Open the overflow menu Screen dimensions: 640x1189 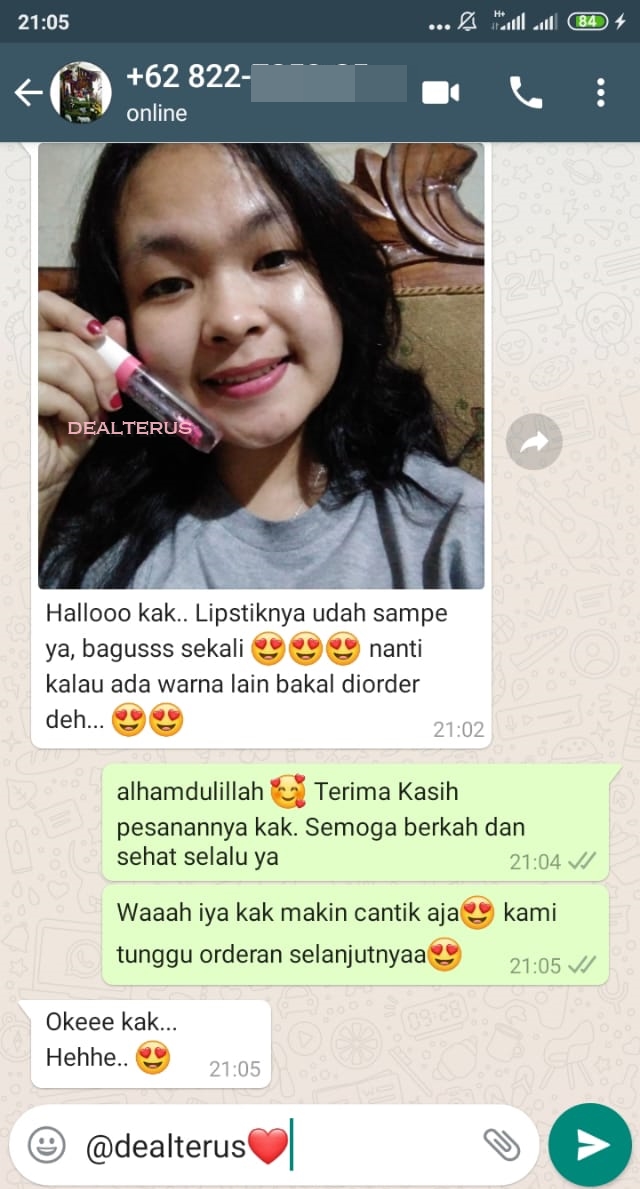pyautogui.click(x=600, y=93)
